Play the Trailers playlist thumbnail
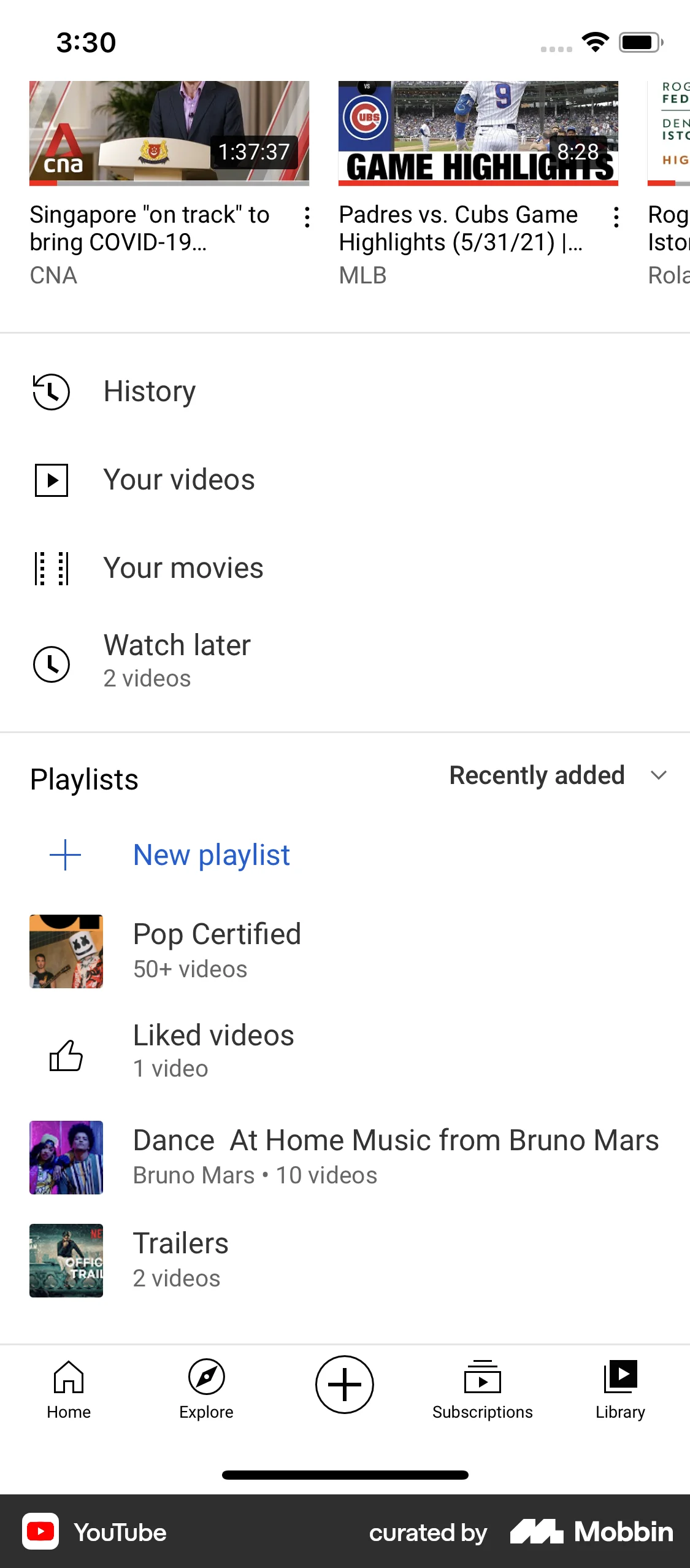This screenshot has width=690, height=1568. coord(66,1262)
